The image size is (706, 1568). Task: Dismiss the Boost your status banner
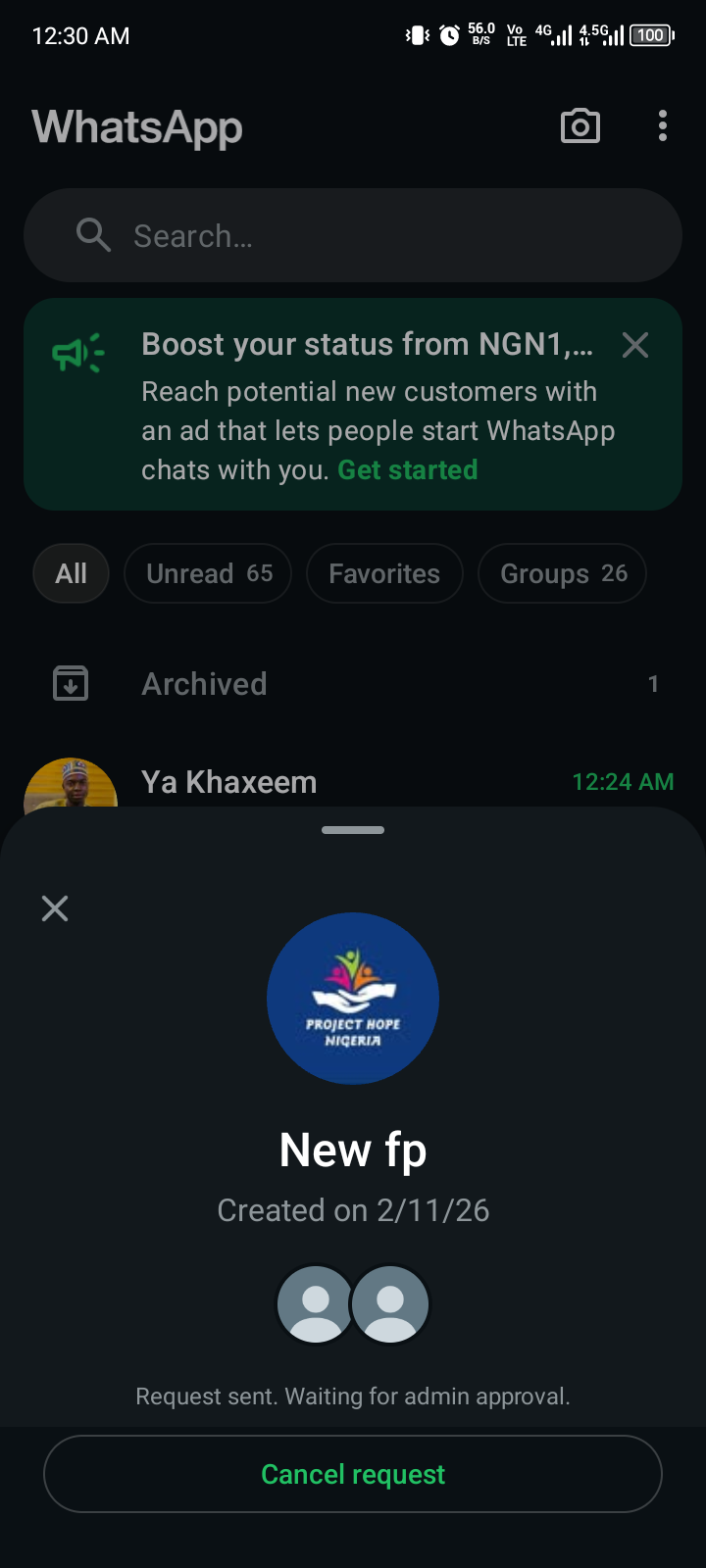coord(635,345)
